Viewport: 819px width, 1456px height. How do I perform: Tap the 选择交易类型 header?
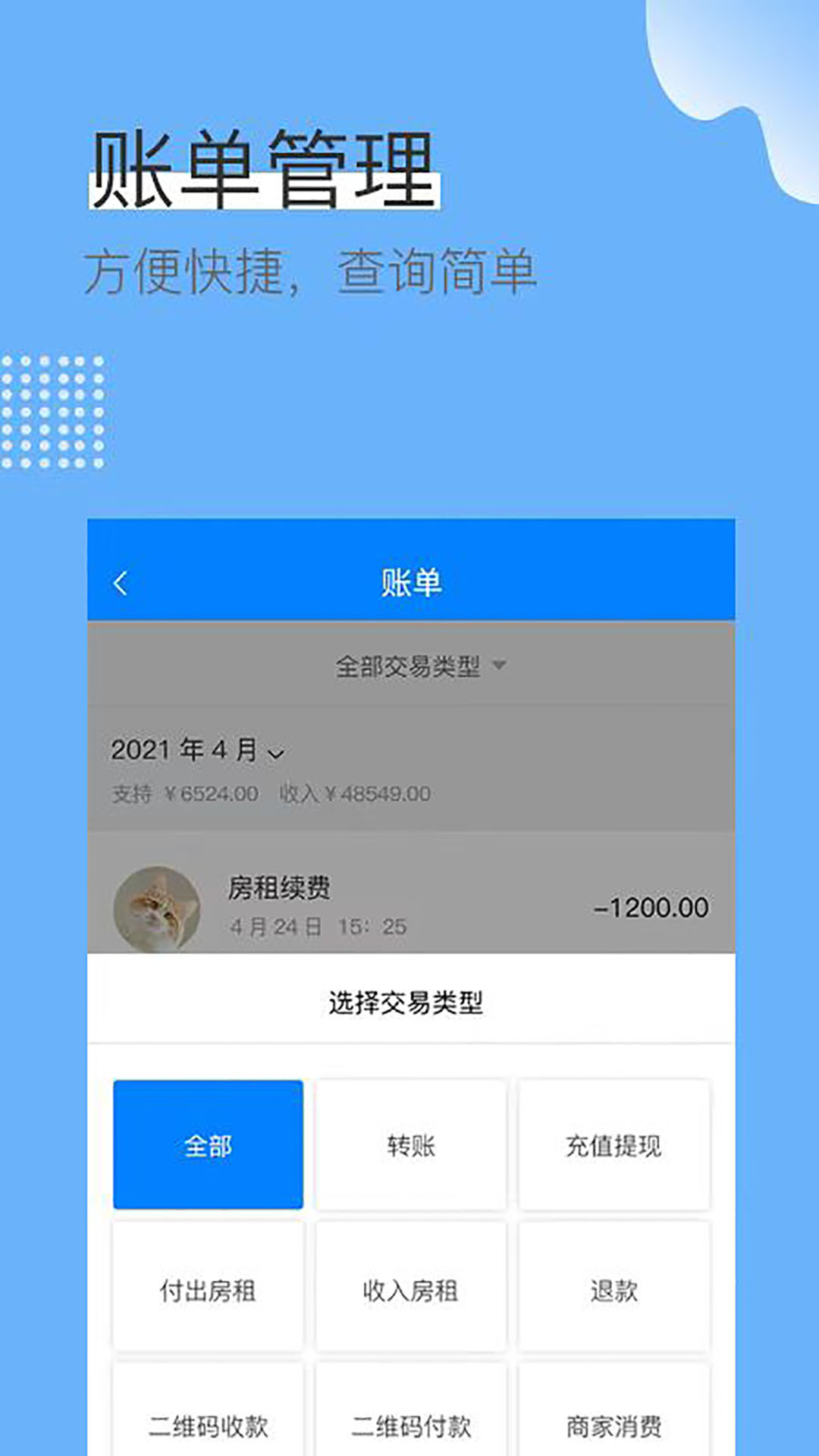(410, 1003)
